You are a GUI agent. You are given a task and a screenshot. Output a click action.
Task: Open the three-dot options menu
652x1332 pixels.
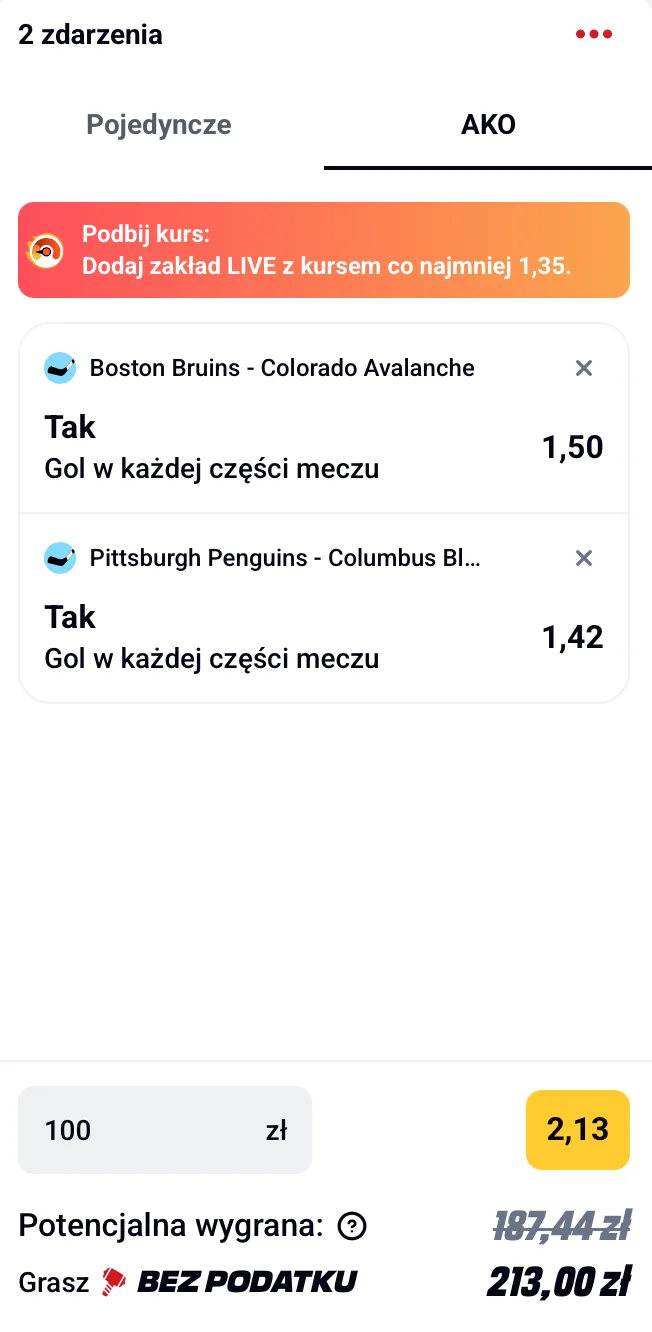(x=593, y=35)
